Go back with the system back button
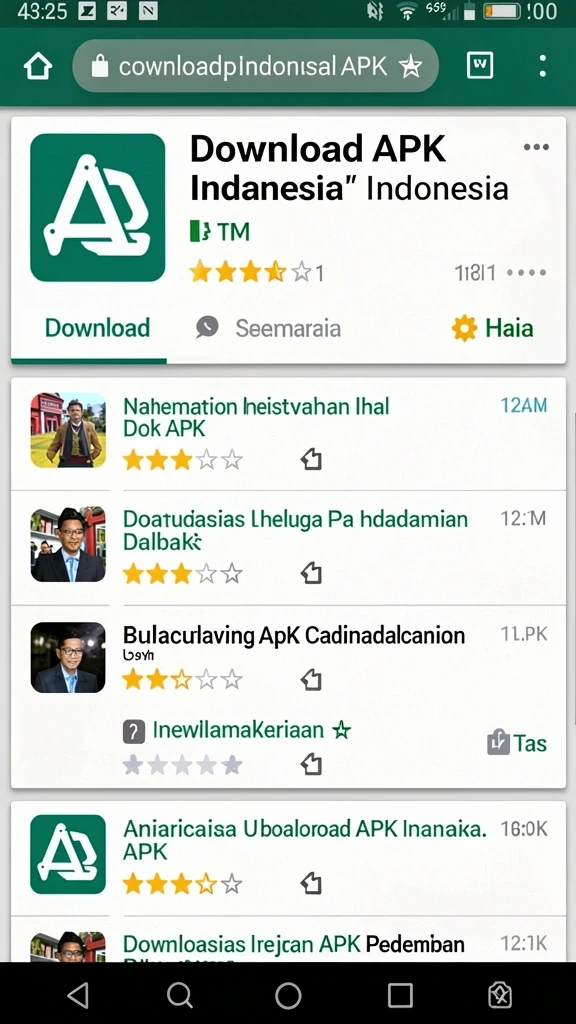This screenshot has width=576, height=1024. 78,995
